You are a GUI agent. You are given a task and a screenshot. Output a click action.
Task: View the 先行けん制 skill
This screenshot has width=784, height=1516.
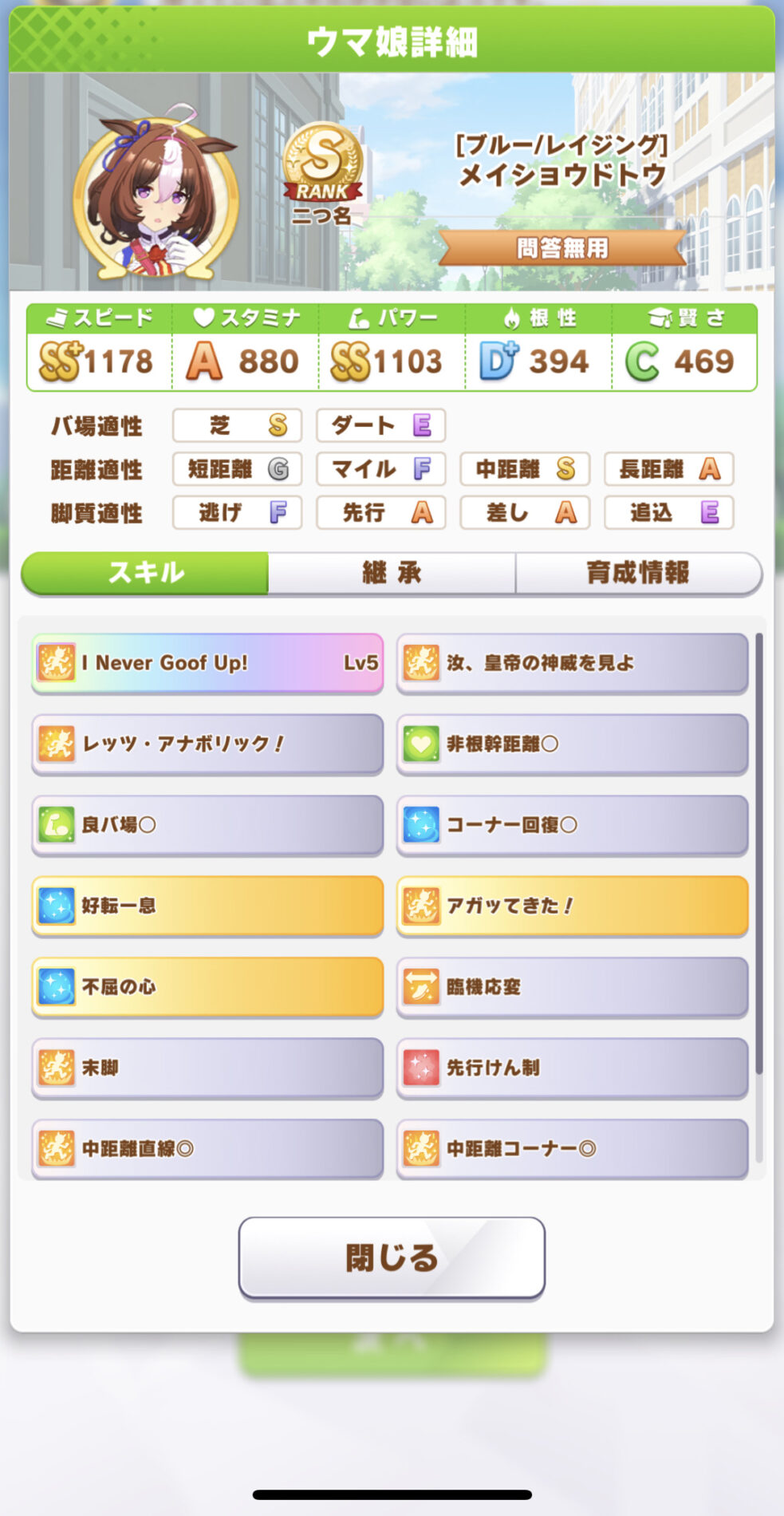[x=572, y=1068]
